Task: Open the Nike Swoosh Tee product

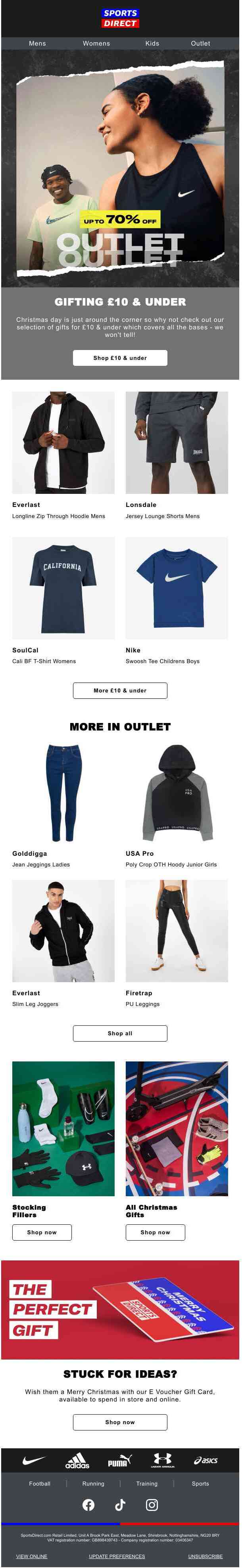Action: [177, 588]
